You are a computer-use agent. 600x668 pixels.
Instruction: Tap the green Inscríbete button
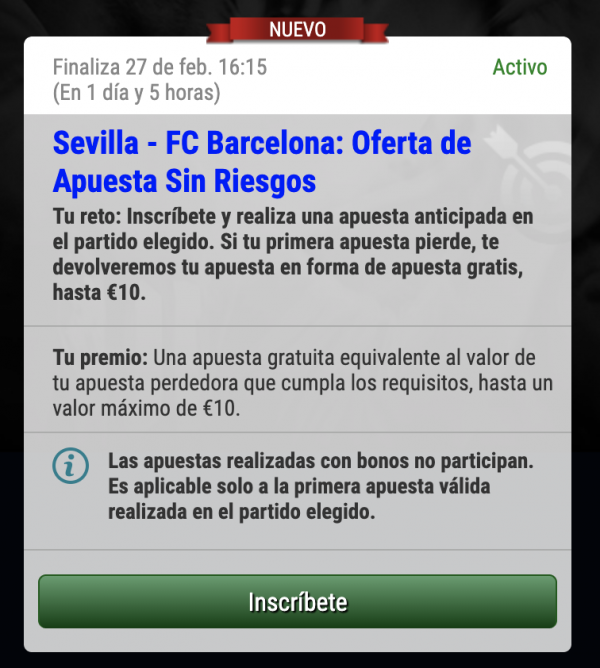click(x=297, y=601)
